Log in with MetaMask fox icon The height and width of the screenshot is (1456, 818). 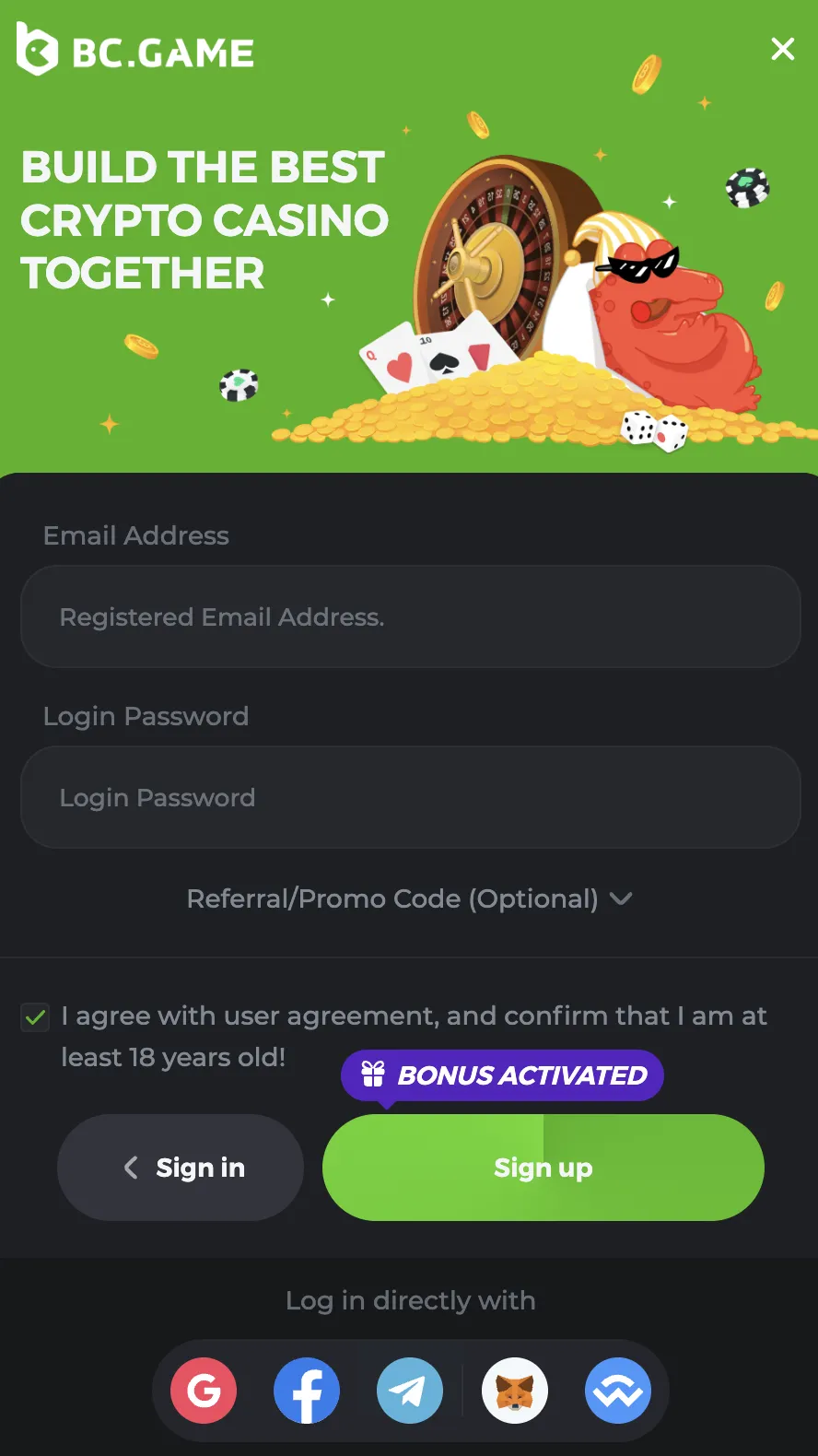click(515, 1391)
